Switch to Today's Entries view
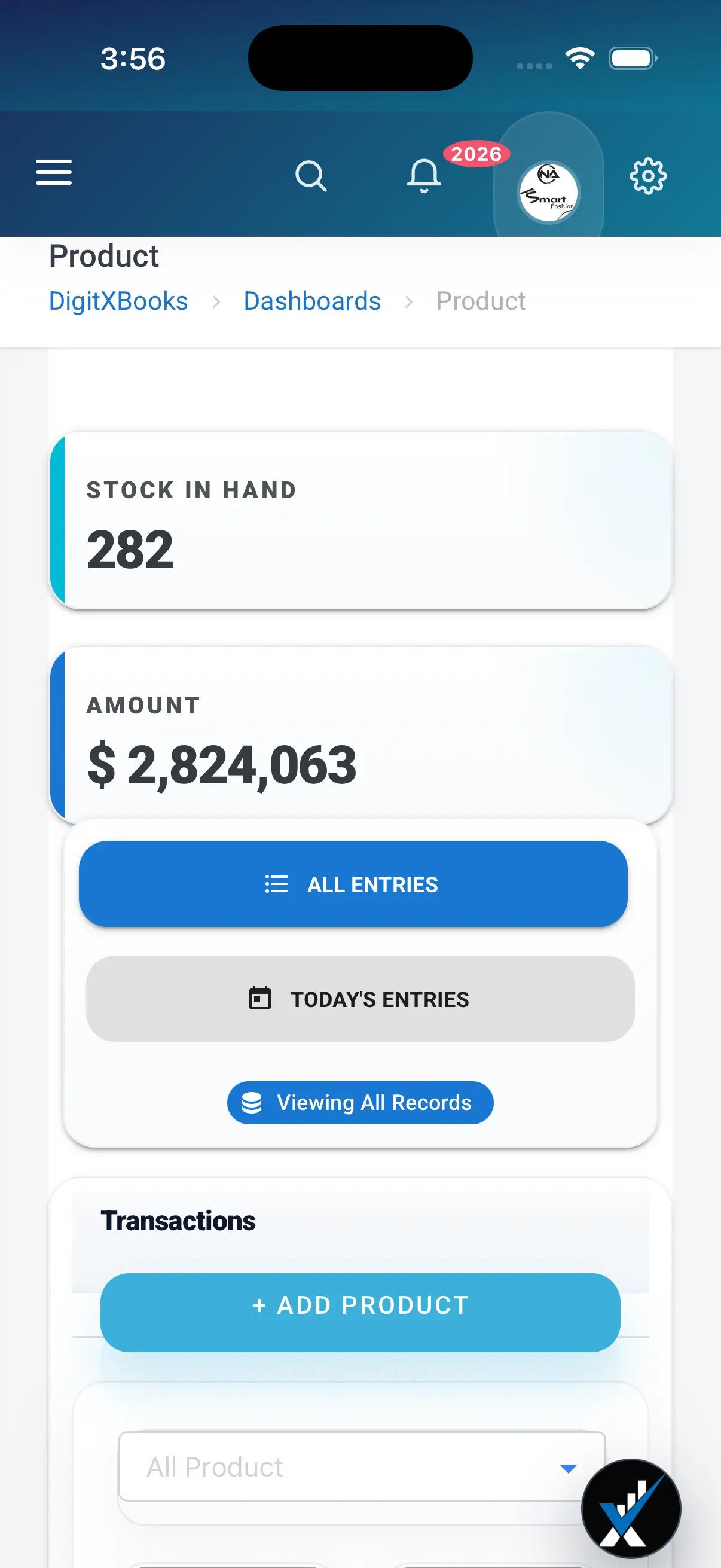 [360, 997]
